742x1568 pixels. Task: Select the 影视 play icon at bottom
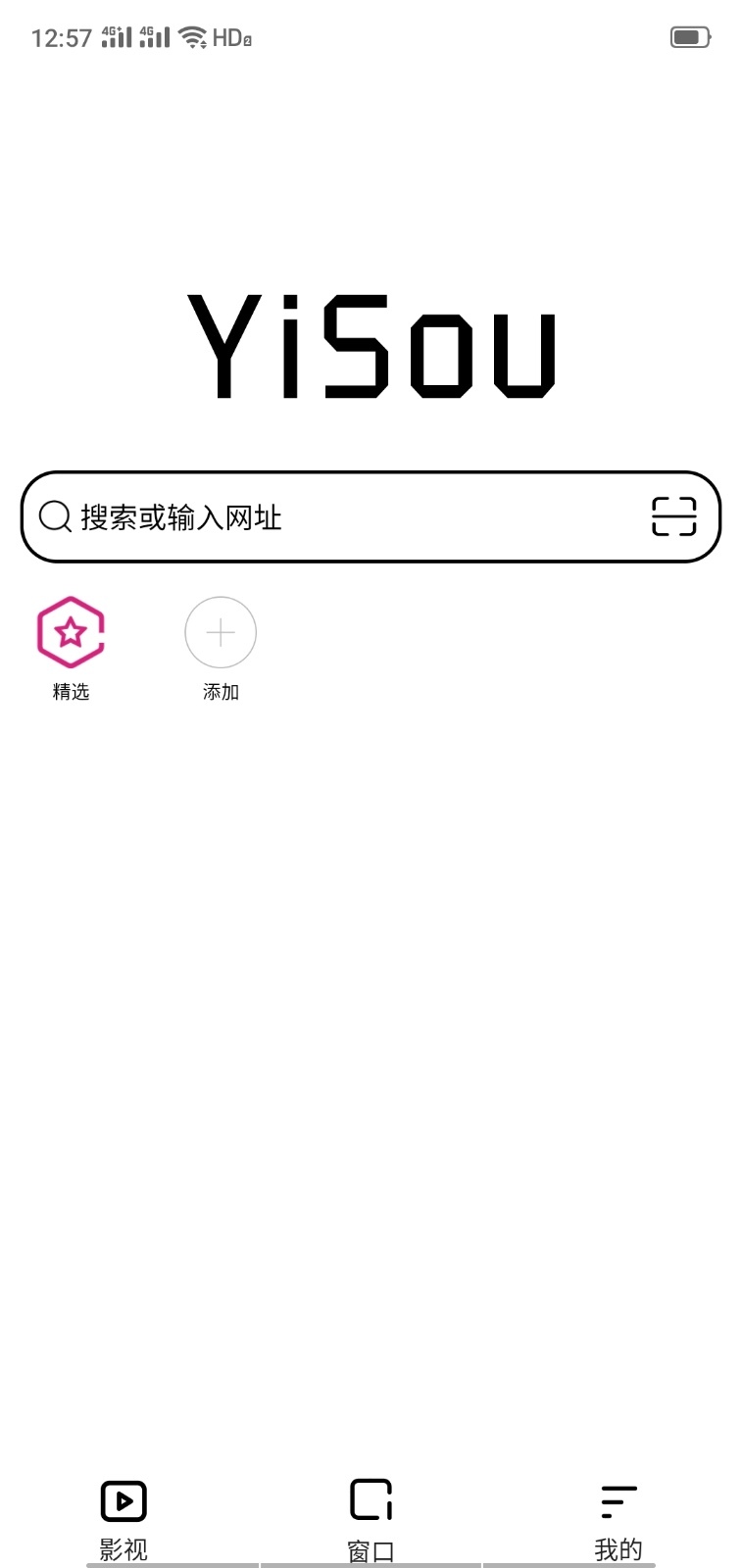[x=123, y=1500]
